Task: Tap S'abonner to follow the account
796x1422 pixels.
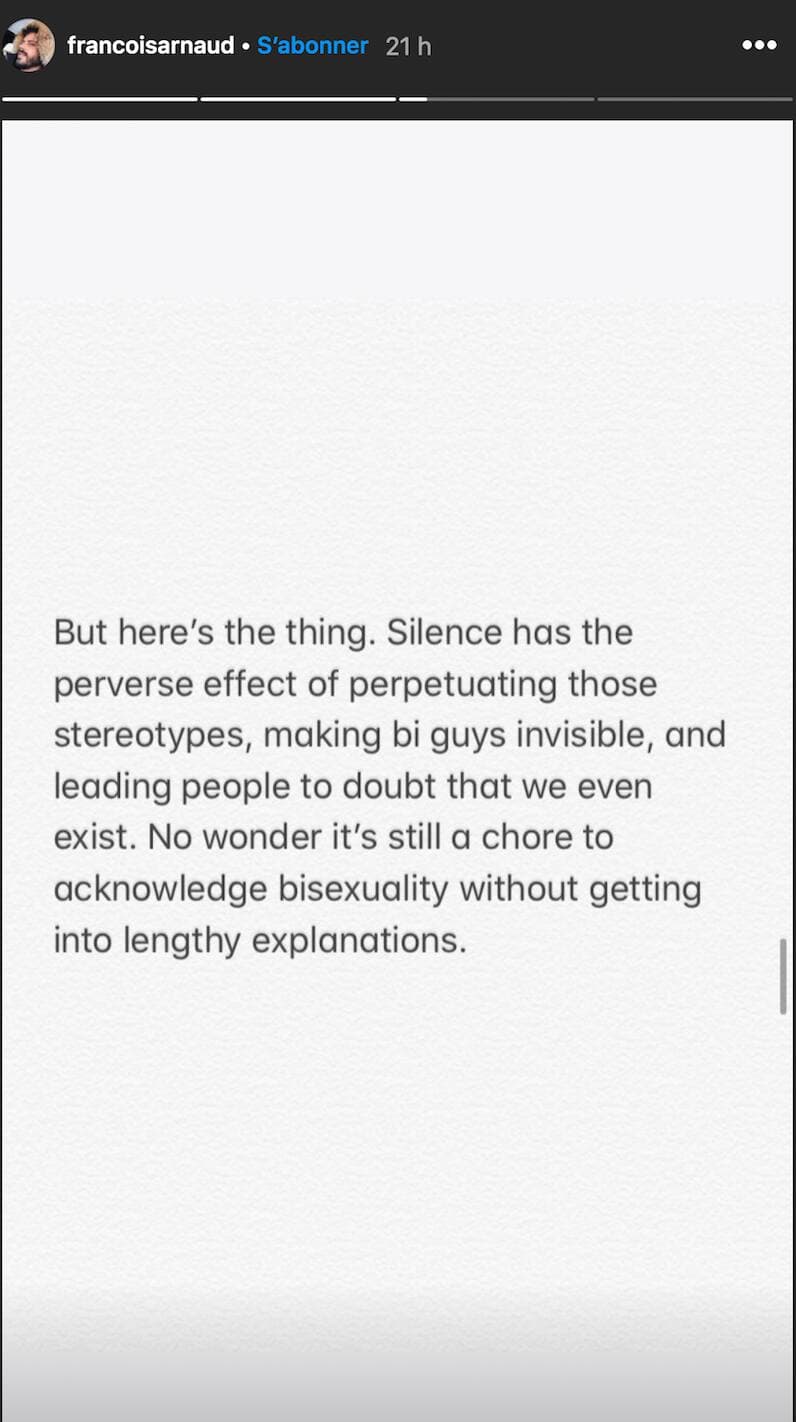Action: click(312, 46)
